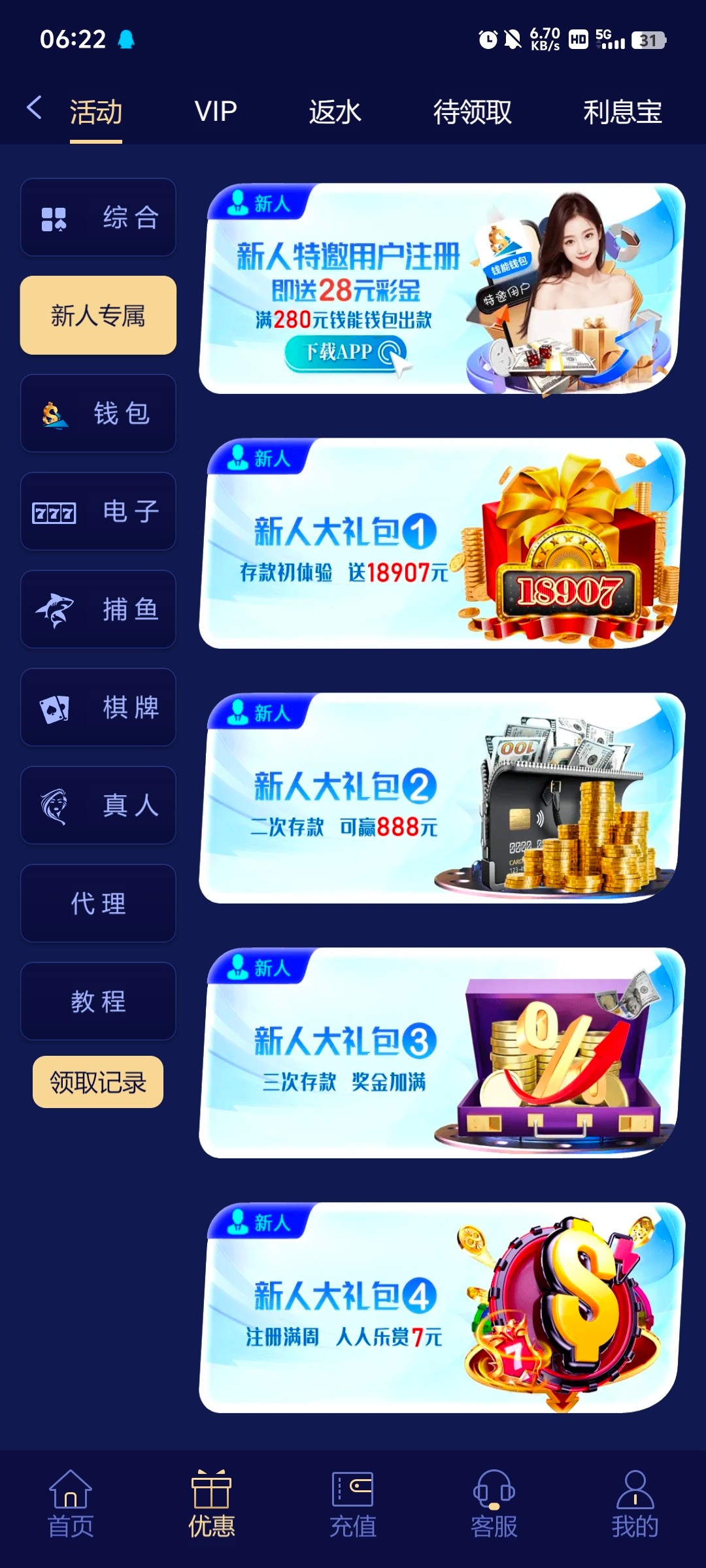Image resolution: width=706 pixels, height=1568 pixels.
Task: Open the 客服 tab in bottom bar
Action: coord(494,1504)
